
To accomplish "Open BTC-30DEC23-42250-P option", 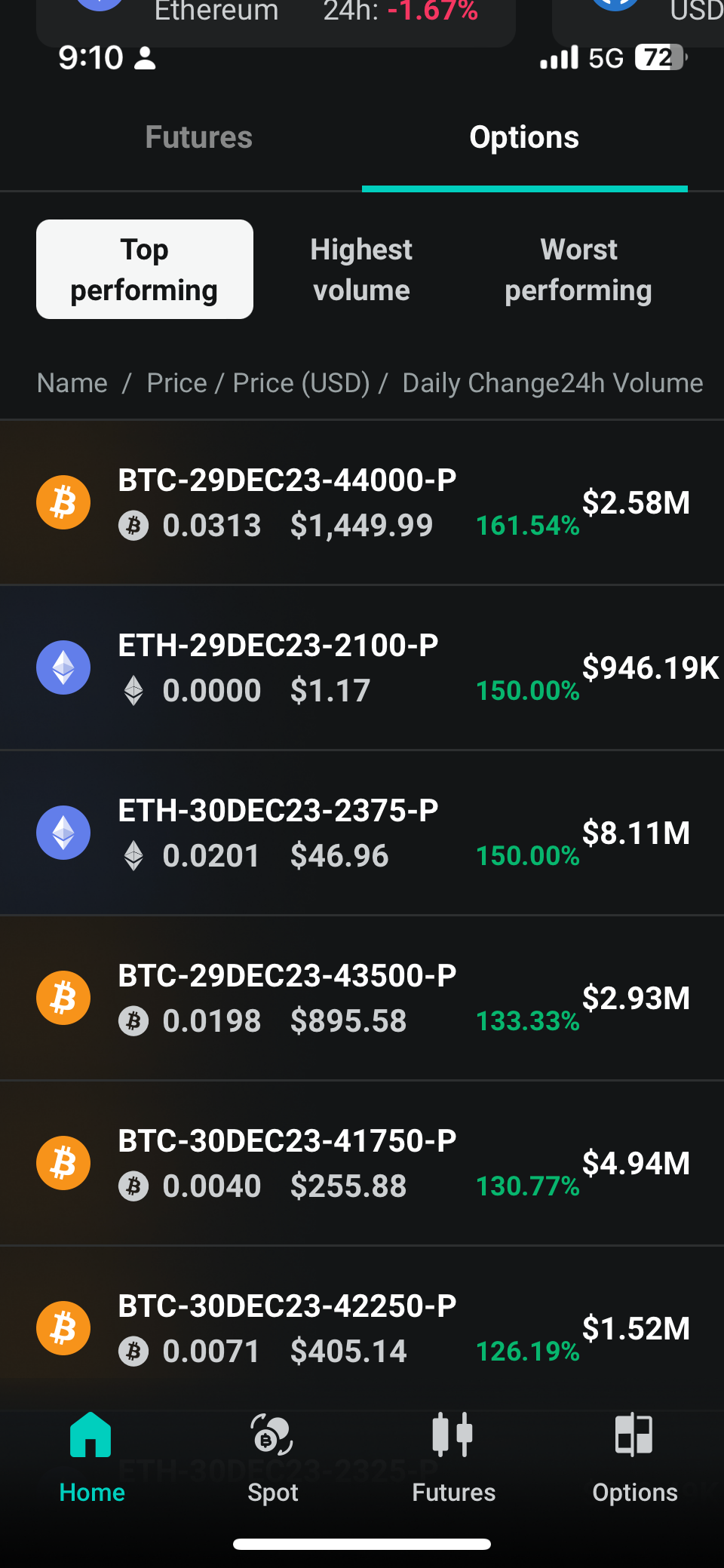I will [362, 1328].
